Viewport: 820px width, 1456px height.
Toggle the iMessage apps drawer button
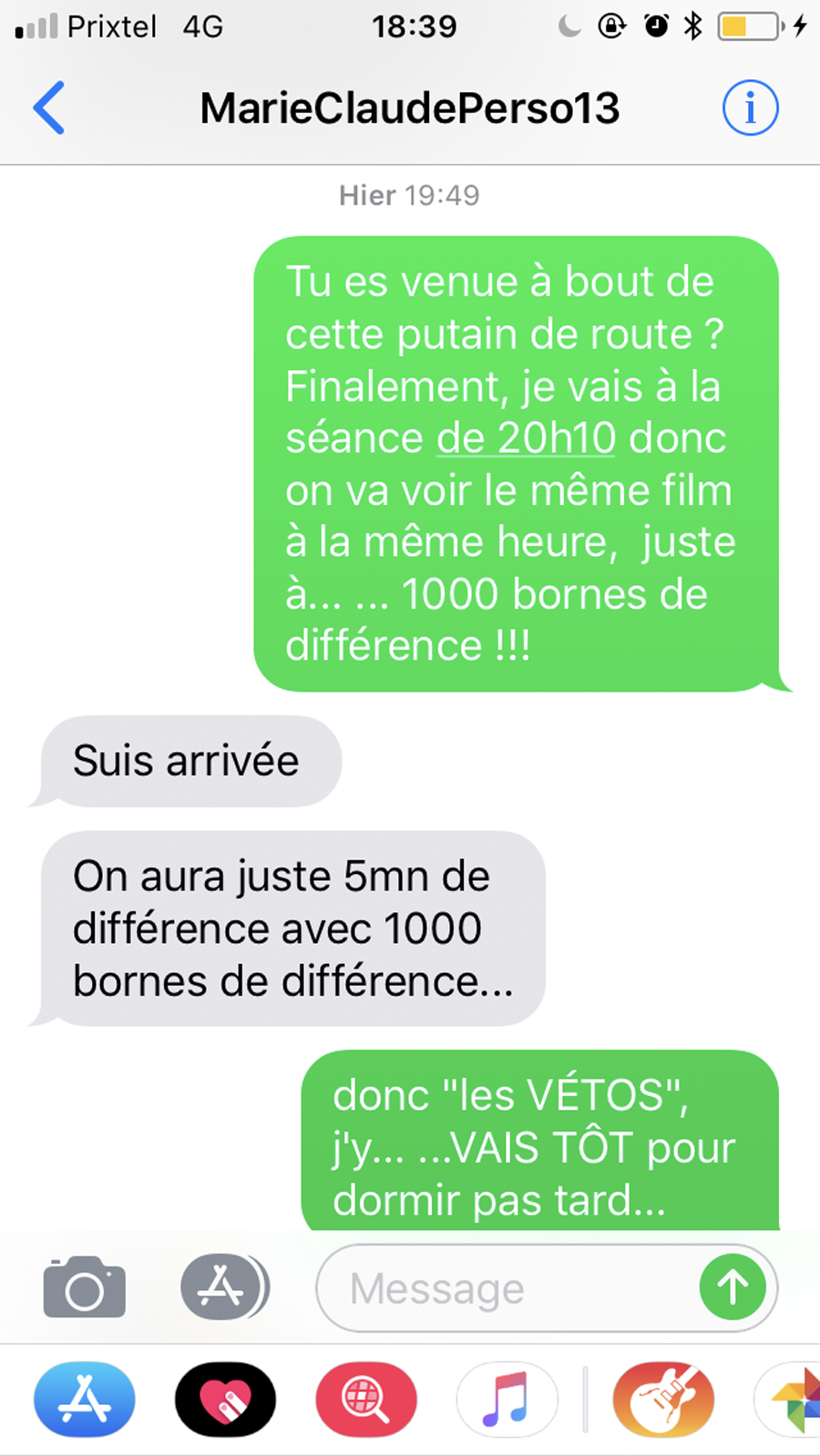click(223, 1287)
